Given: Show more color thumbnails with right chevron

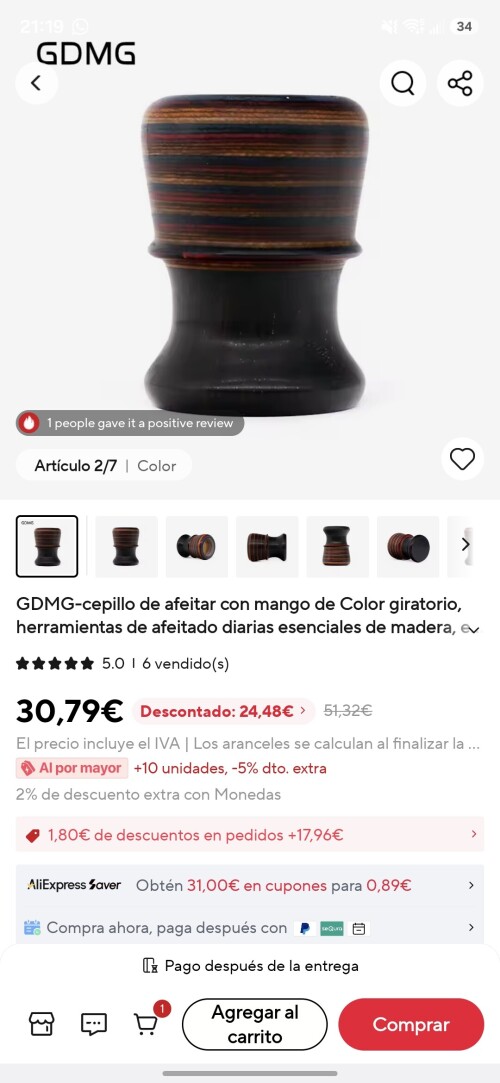Looking at the screenshot, I should [x=465, y=544].
